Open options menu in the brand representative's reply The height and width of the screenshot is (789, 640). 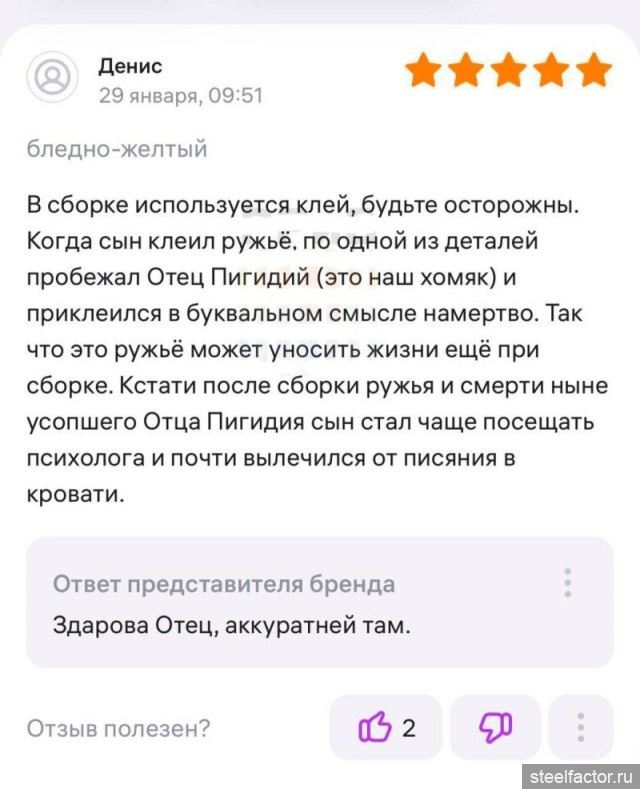(568, 583)
